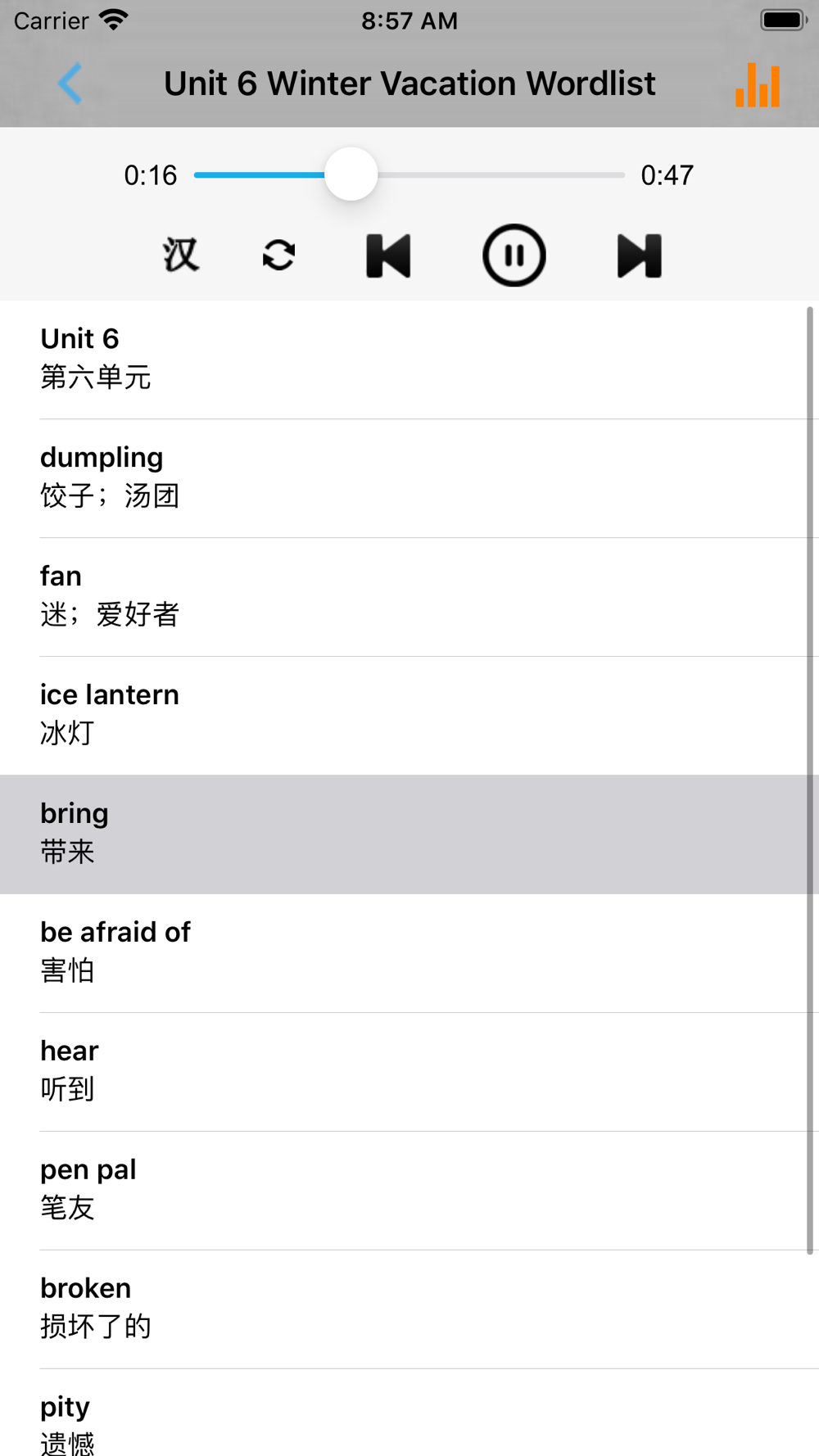Select the fan entry
This screenshot has width=819, height=1456.
[x=409, y=597]
